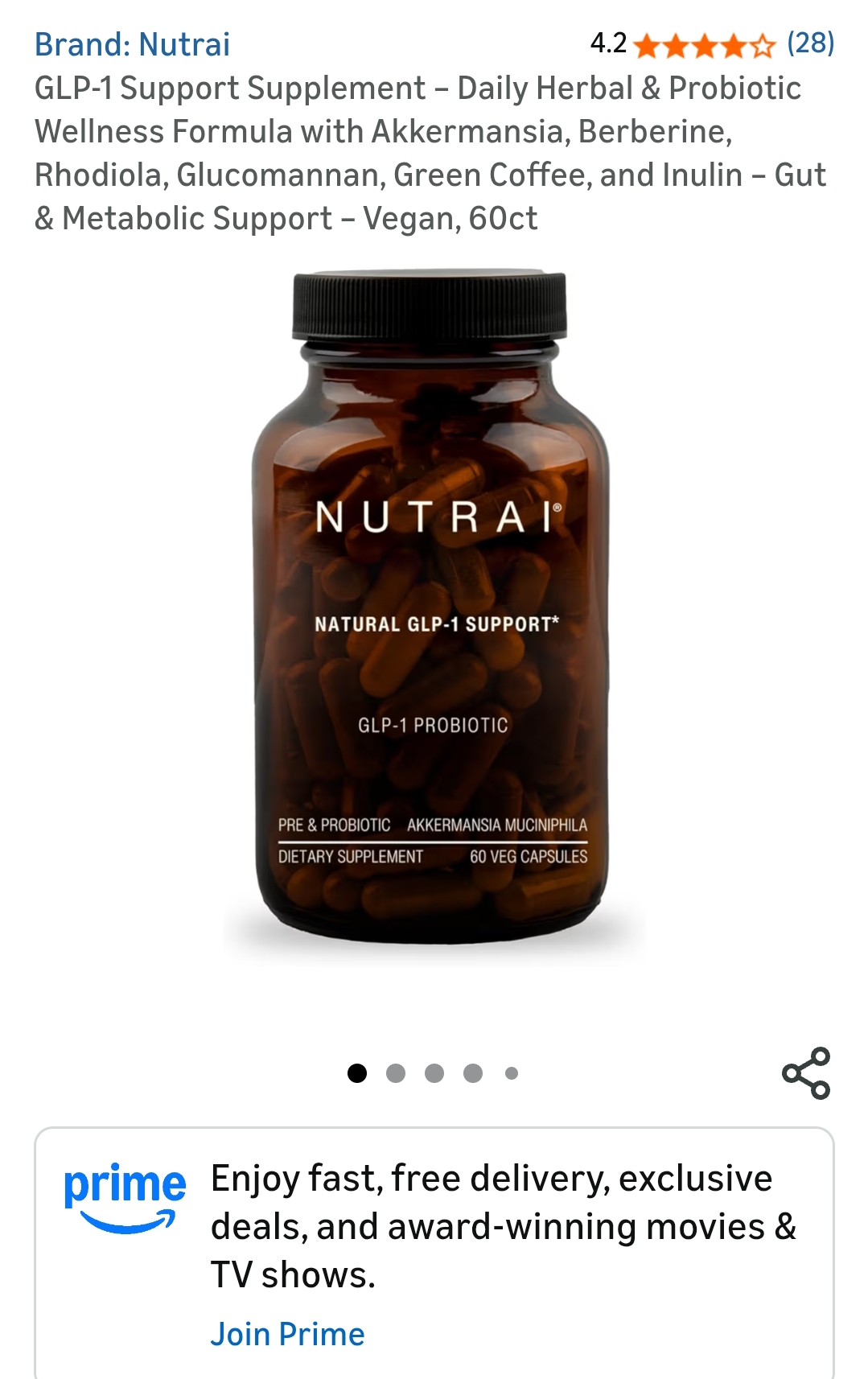Switch to the second image via carousel dot
The width and height of the screenshot is (868, 1379).
pos(394,1071)
